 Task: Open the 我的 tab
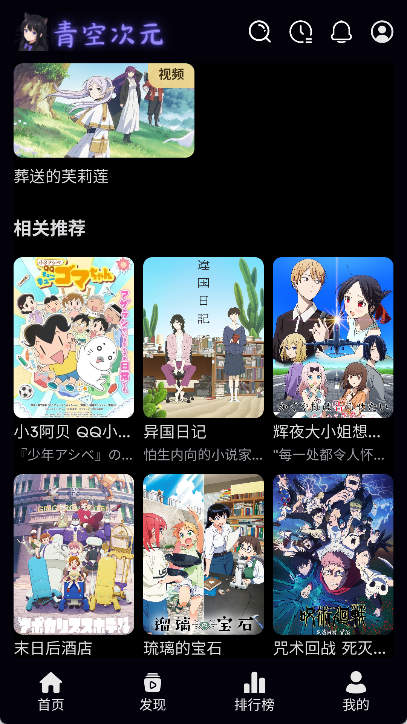pyautogui.click(x=356, y=691)
